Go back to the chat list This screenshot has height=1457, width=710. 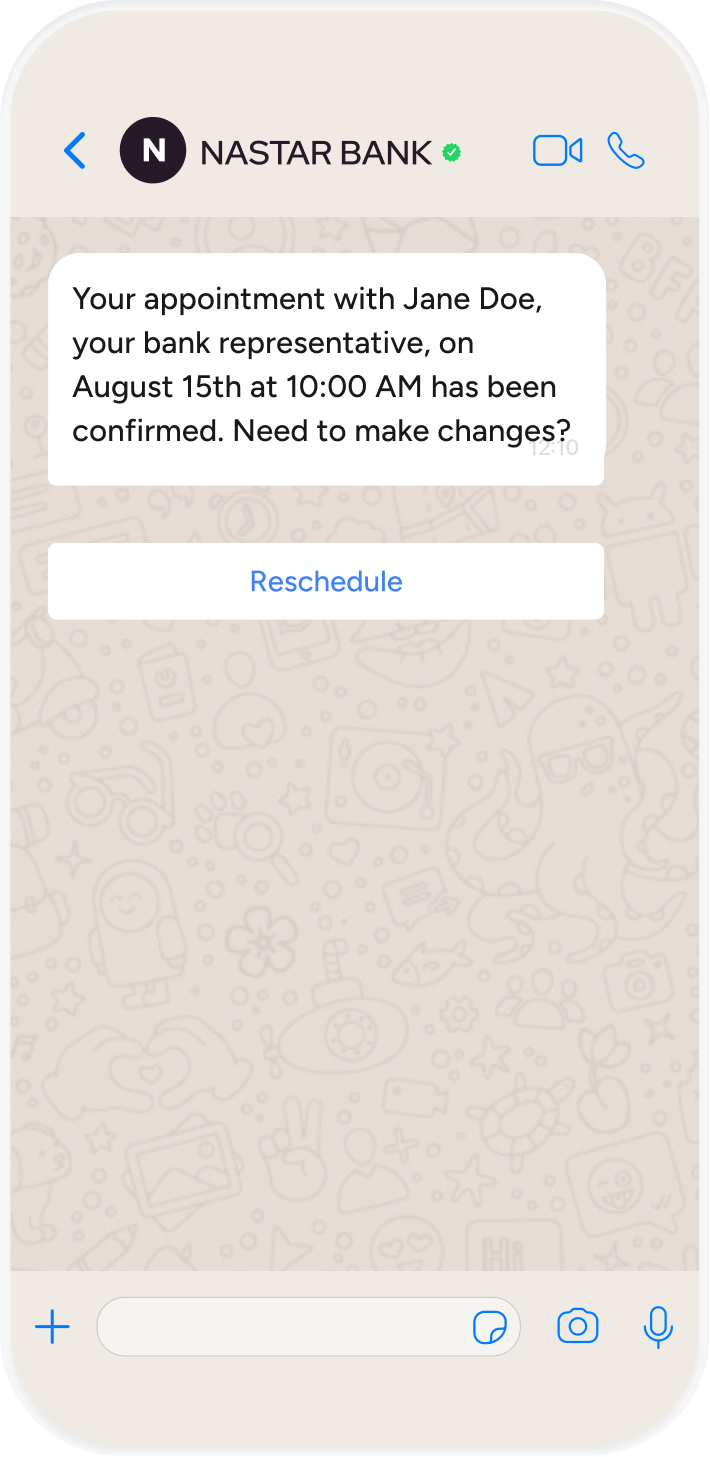[75, 151]
